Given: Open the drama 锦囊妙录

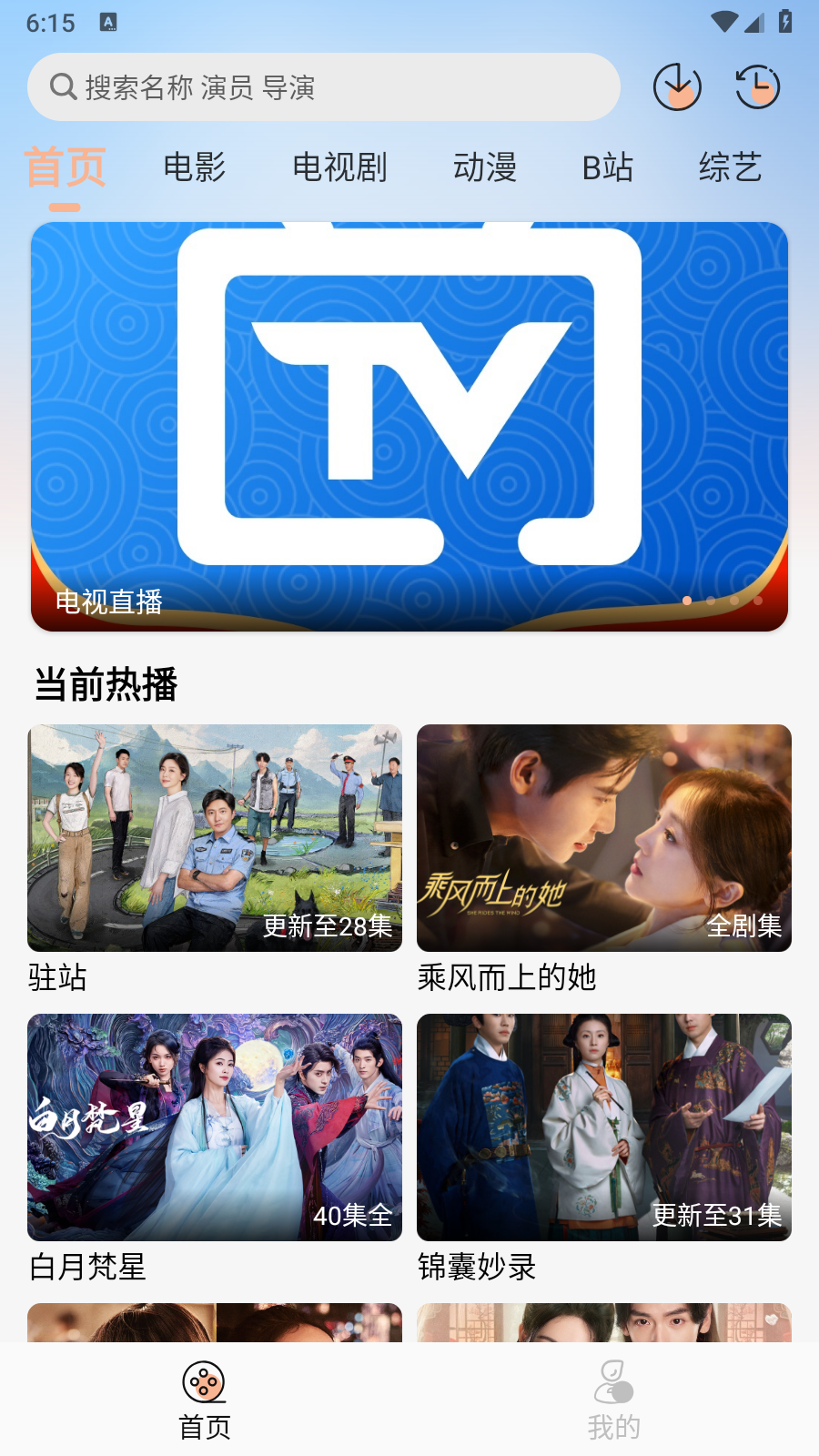Looking at the screenshot, I should [x=604, y=1127].
